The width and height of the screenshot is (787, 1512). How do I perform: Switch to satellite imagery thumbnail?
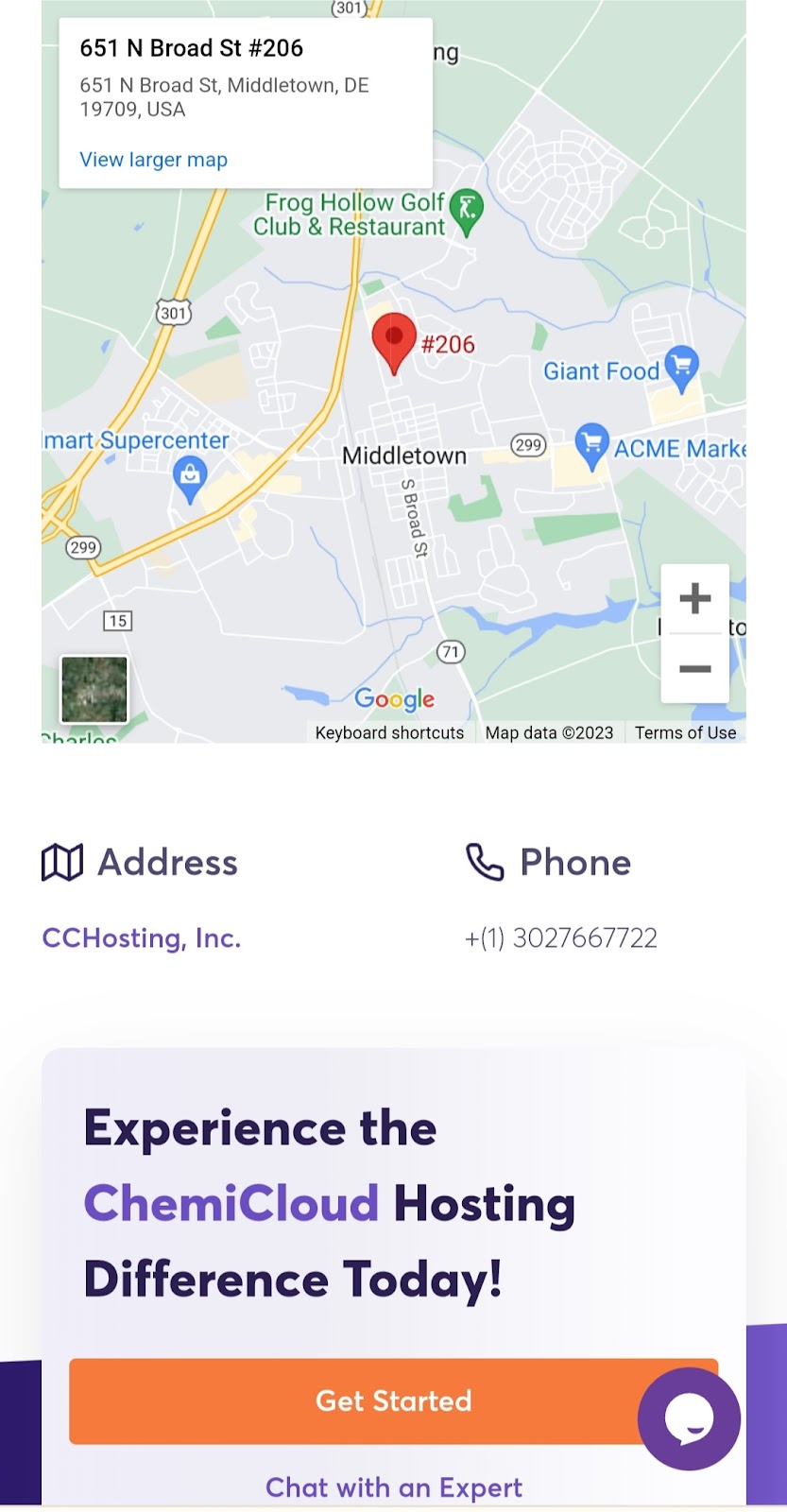tap(94, 689)
